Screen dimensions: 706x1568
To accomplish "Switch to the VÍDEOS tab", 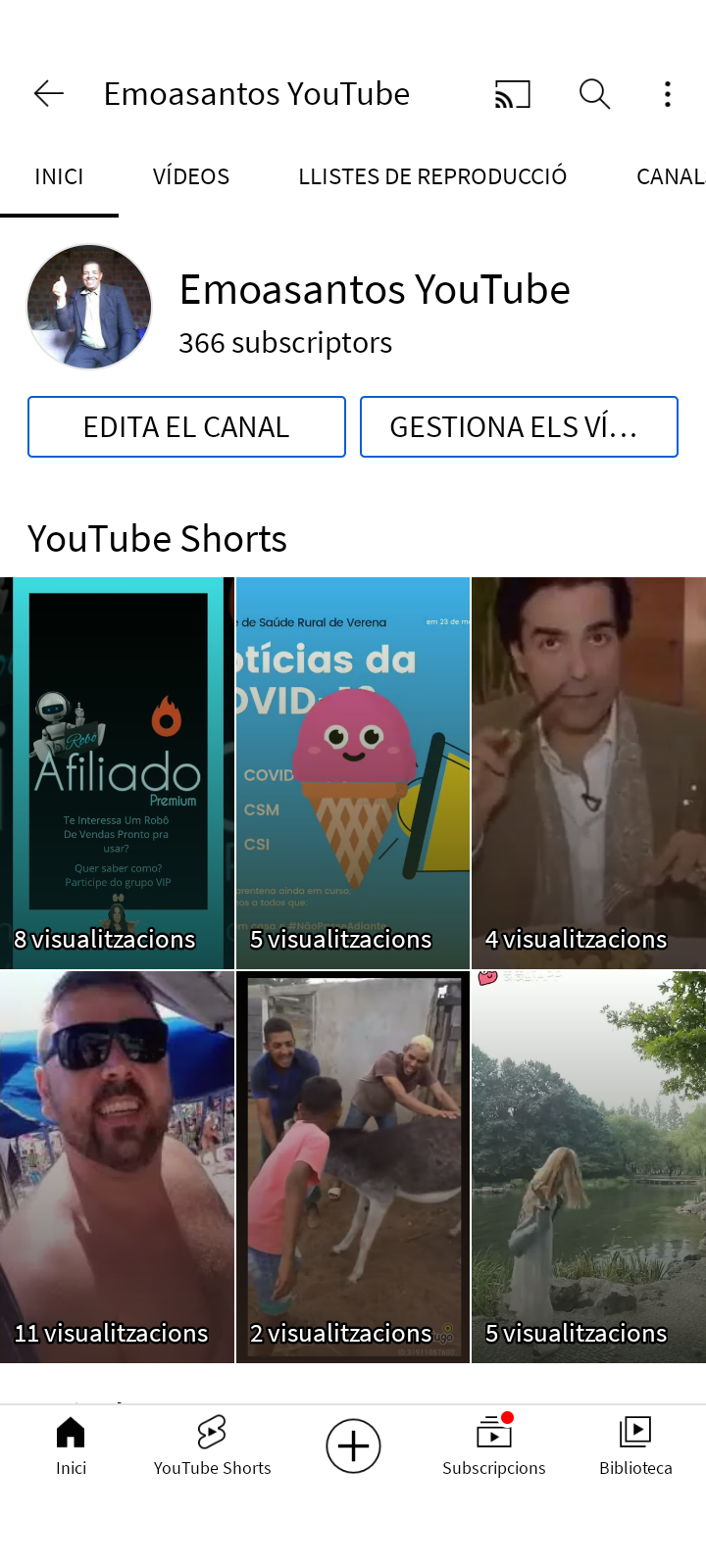I will pyautogui.click(x=191, y=176).
